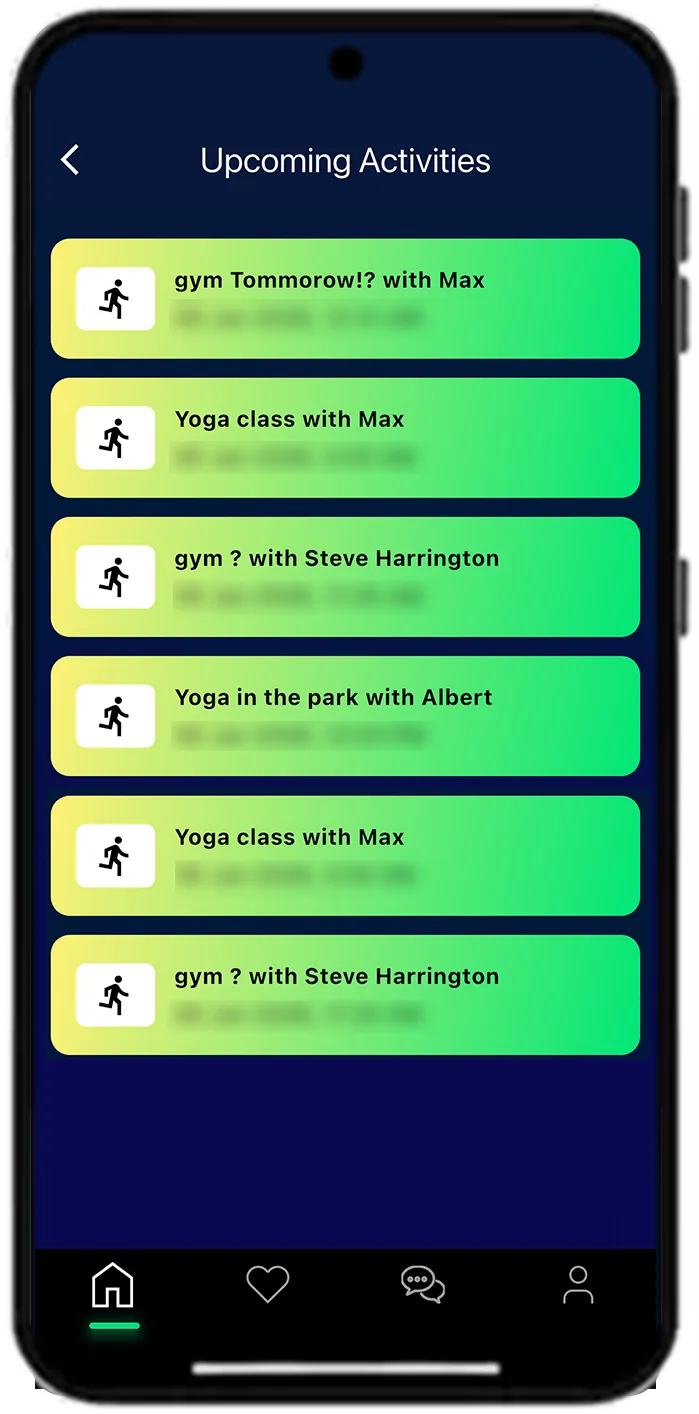
Task: Open the favorites heart tab
Action: pos(267,1284)
